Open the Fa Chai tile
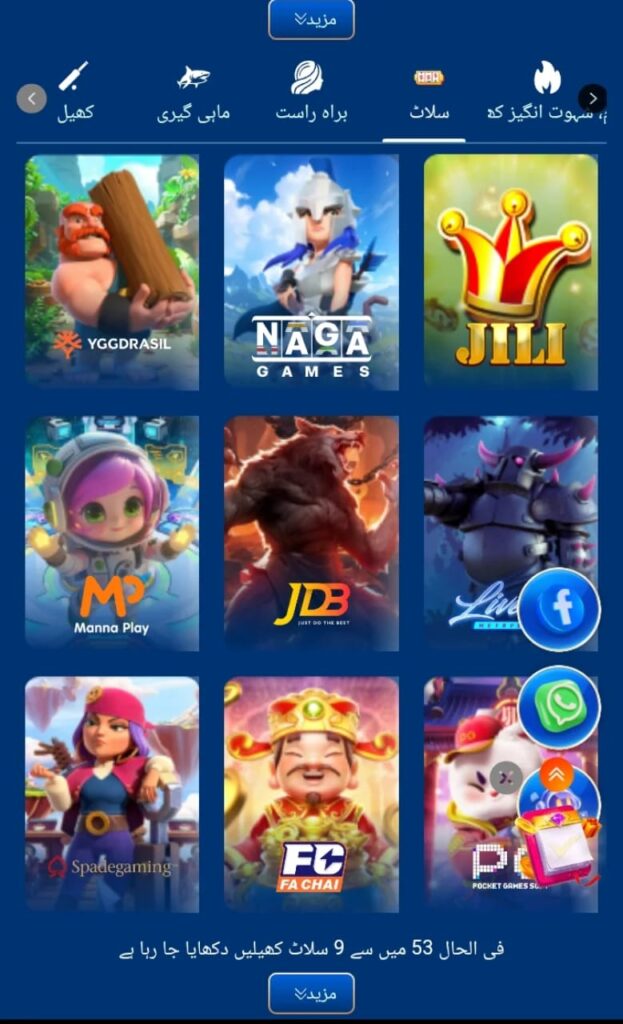The image size is (623, 1024). point(311,794)
